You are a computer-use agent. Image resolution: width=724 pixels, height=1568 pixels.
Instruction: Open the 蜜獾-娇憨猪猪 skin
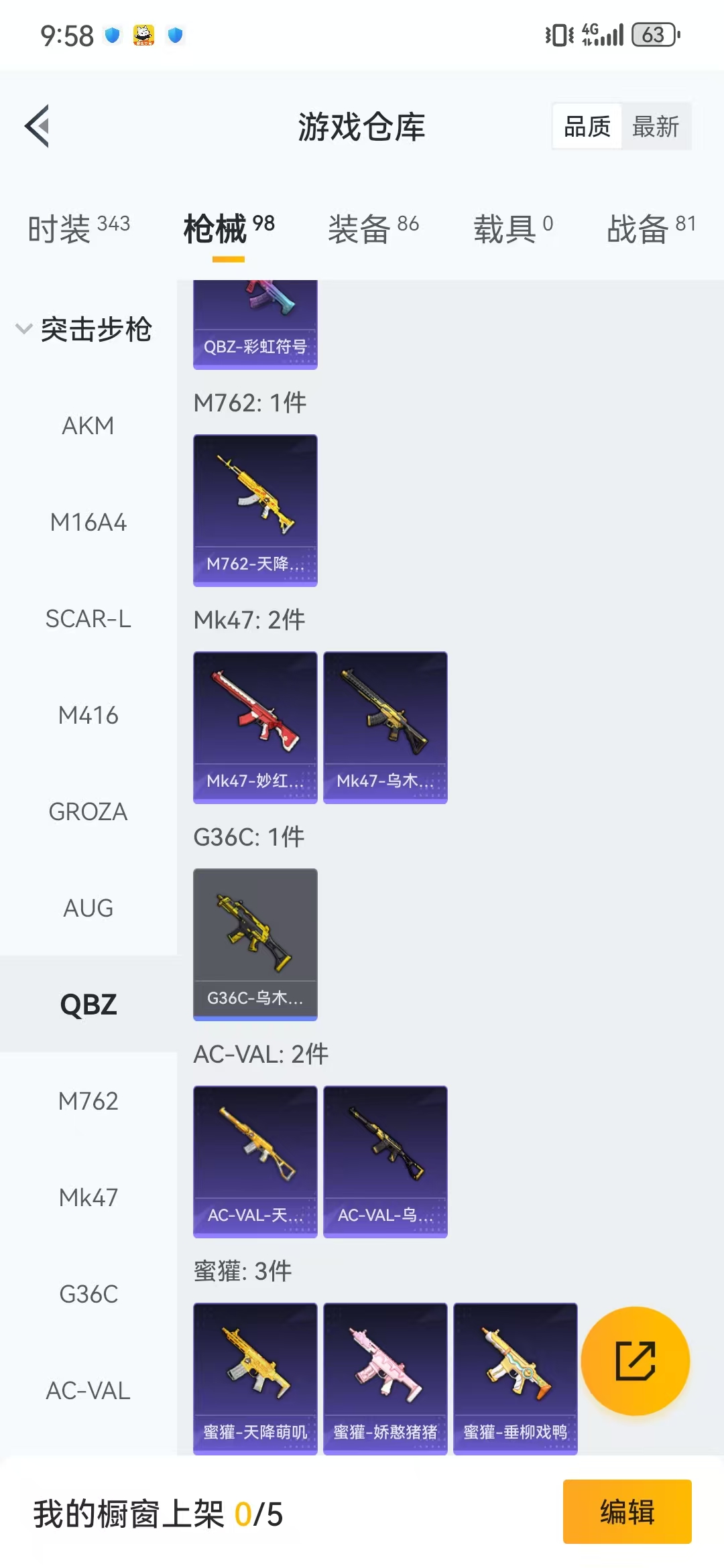(x=385, y=1378)
